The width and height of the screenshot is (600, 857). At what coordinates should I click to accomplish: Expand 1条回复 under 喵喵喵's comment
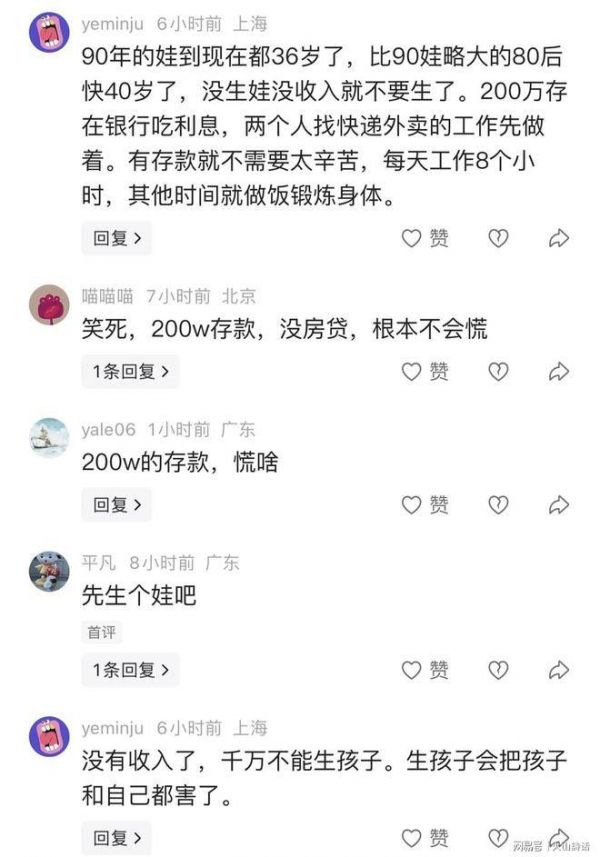[x=130, y=371]
